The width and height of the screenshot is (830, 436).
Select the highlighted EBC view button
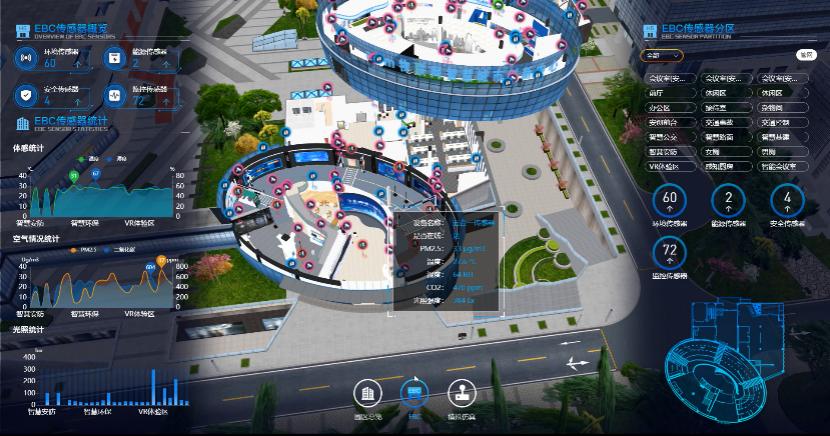point(414,394)
